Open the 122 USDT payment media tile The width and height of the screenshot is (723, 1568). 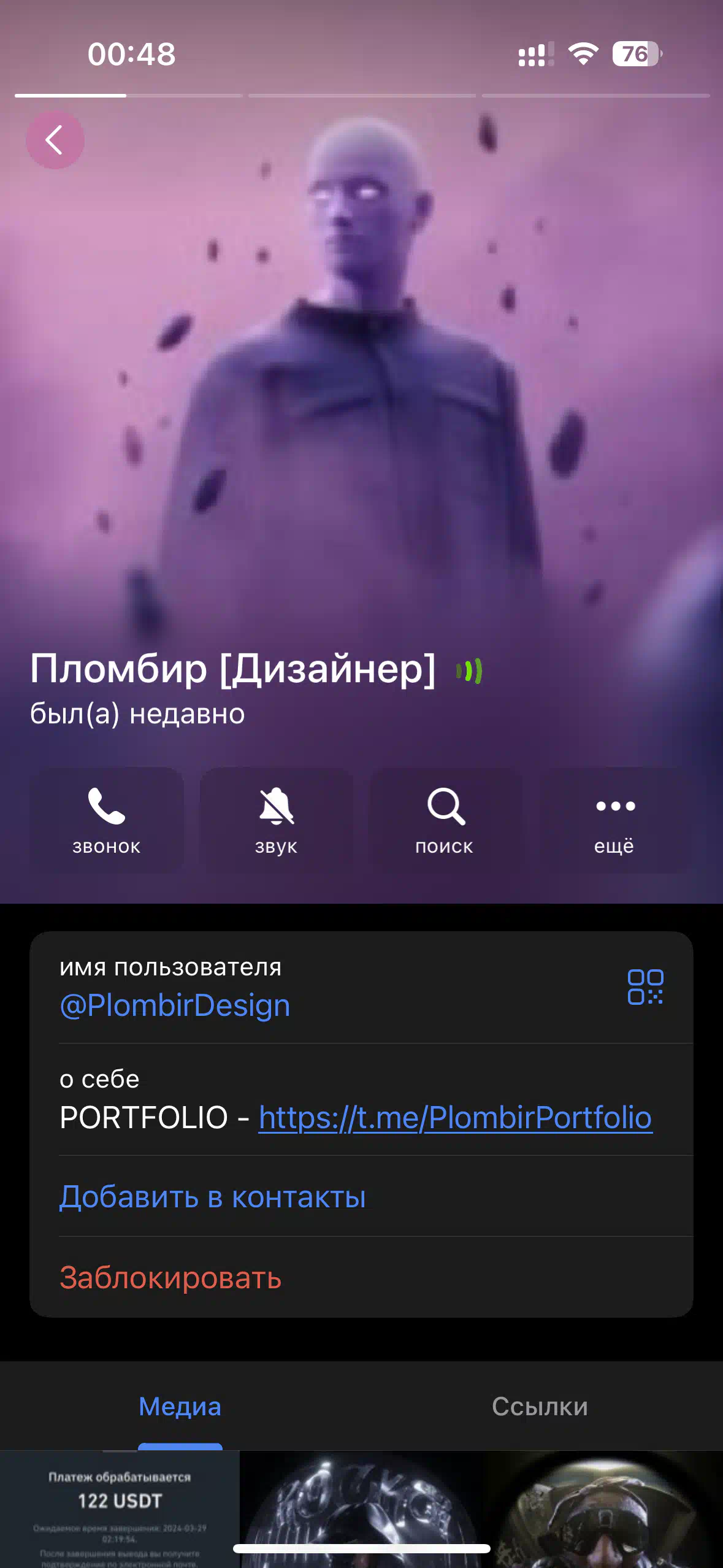coord(120,1509)
